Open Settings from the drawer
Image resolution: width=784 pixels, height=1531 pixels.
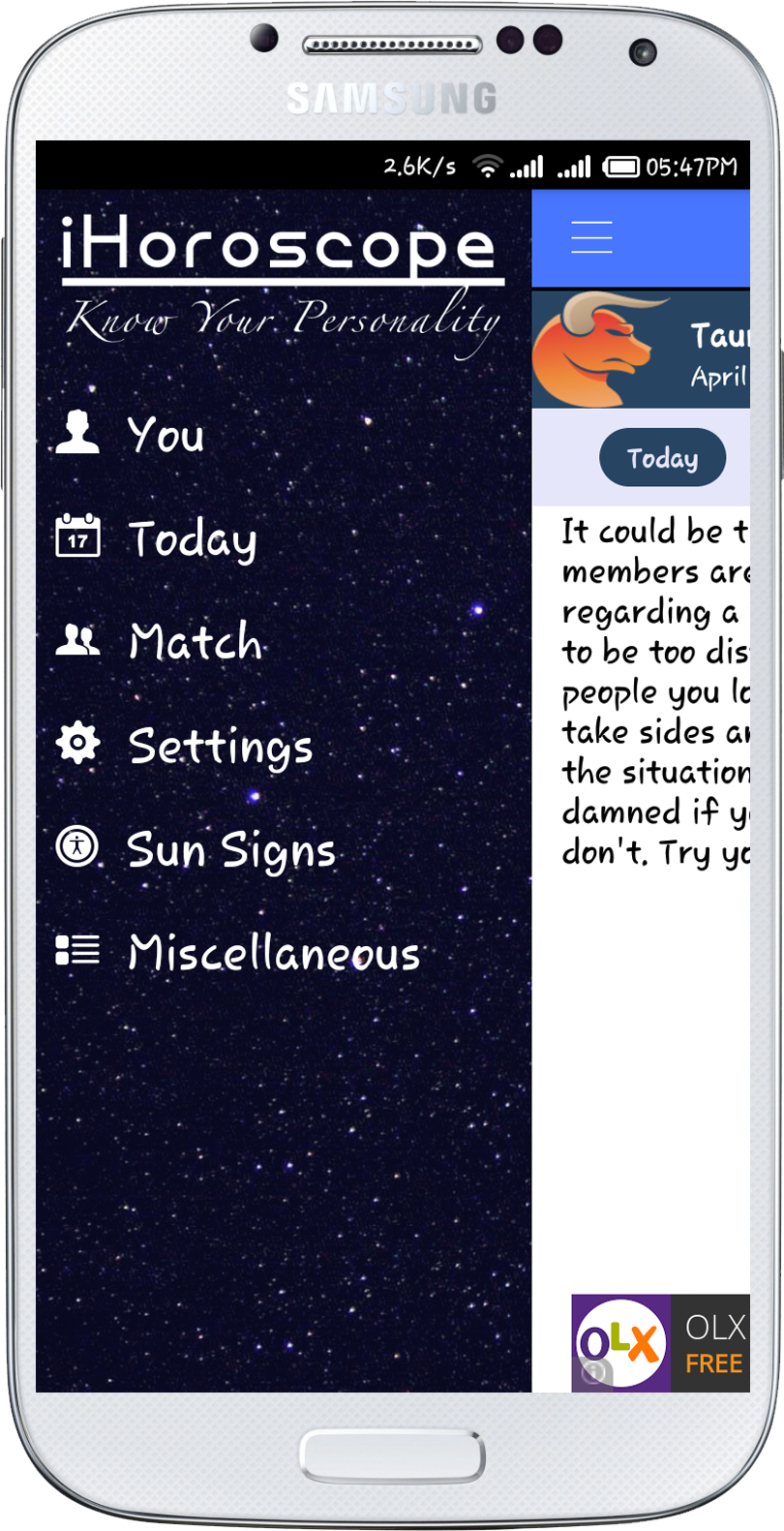[x=219, y=746]
